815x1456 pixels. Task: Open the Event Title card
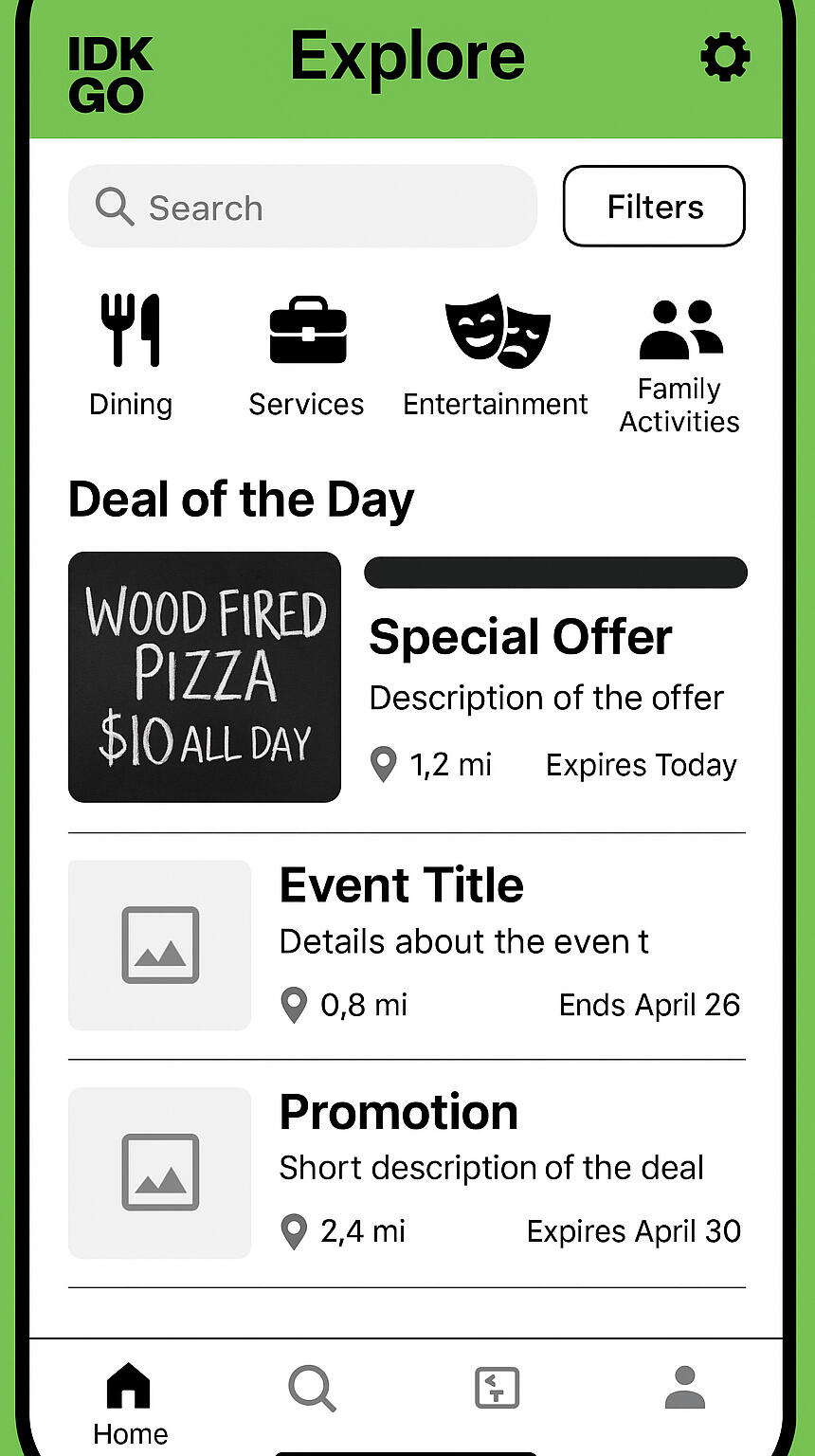[407, 945]
